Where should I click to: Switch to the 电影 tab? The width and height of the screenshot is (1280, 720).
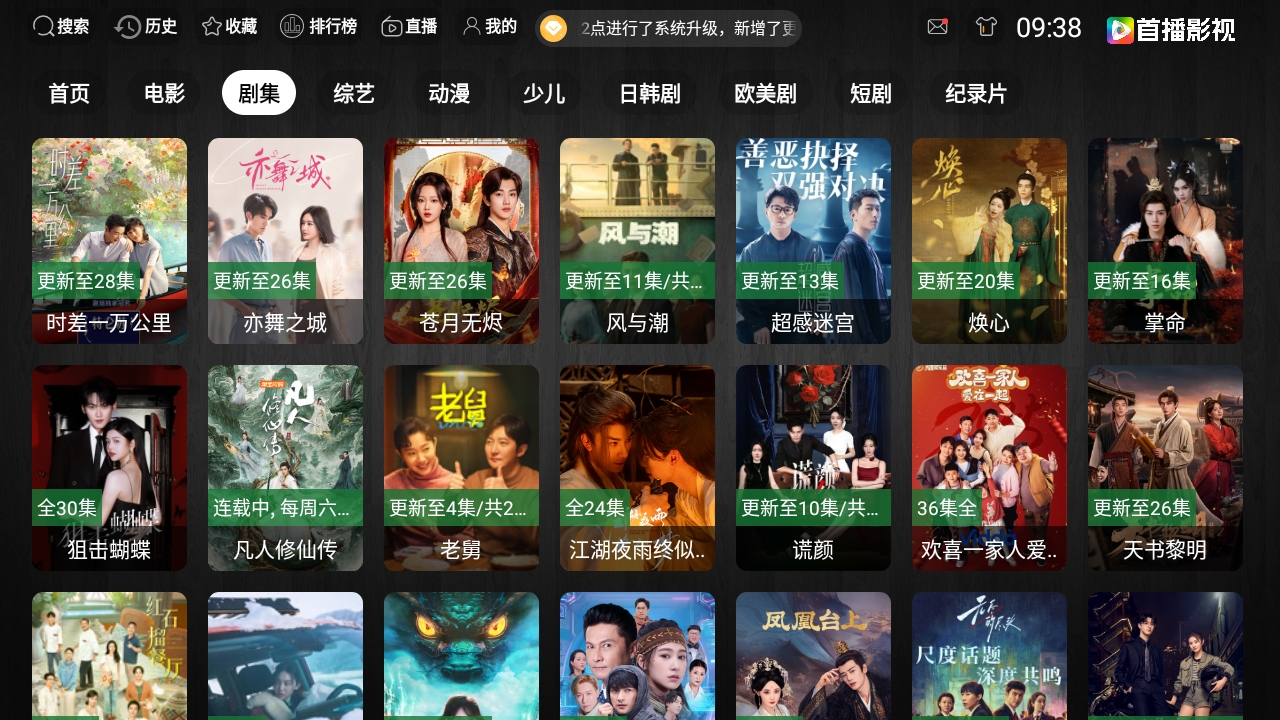[x=164, y=94]
